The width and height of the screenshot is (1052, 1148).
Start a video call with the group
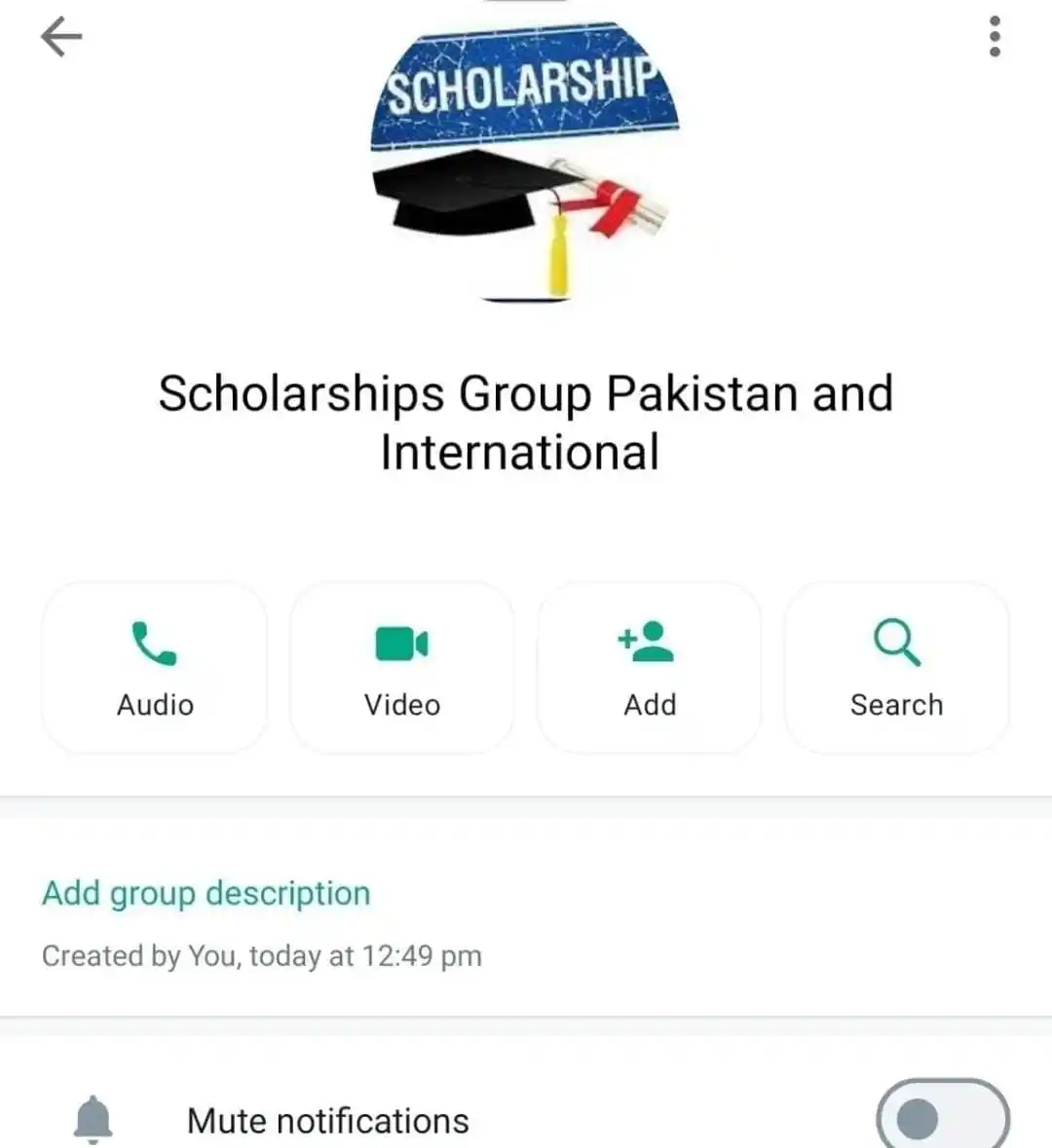click(400, 667)
